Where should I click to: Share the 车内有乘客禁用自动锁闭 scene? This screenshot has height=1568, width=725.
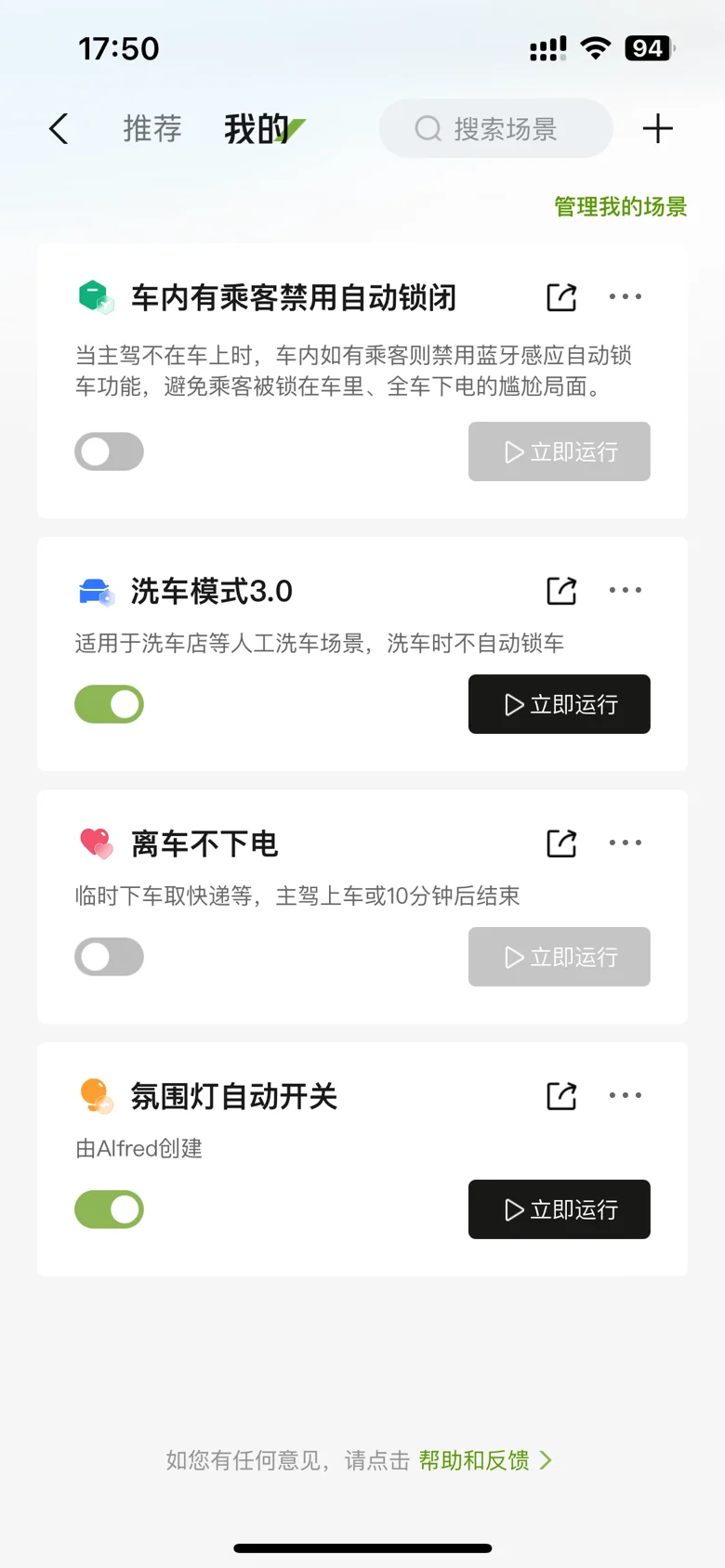[x=561, y=297]
